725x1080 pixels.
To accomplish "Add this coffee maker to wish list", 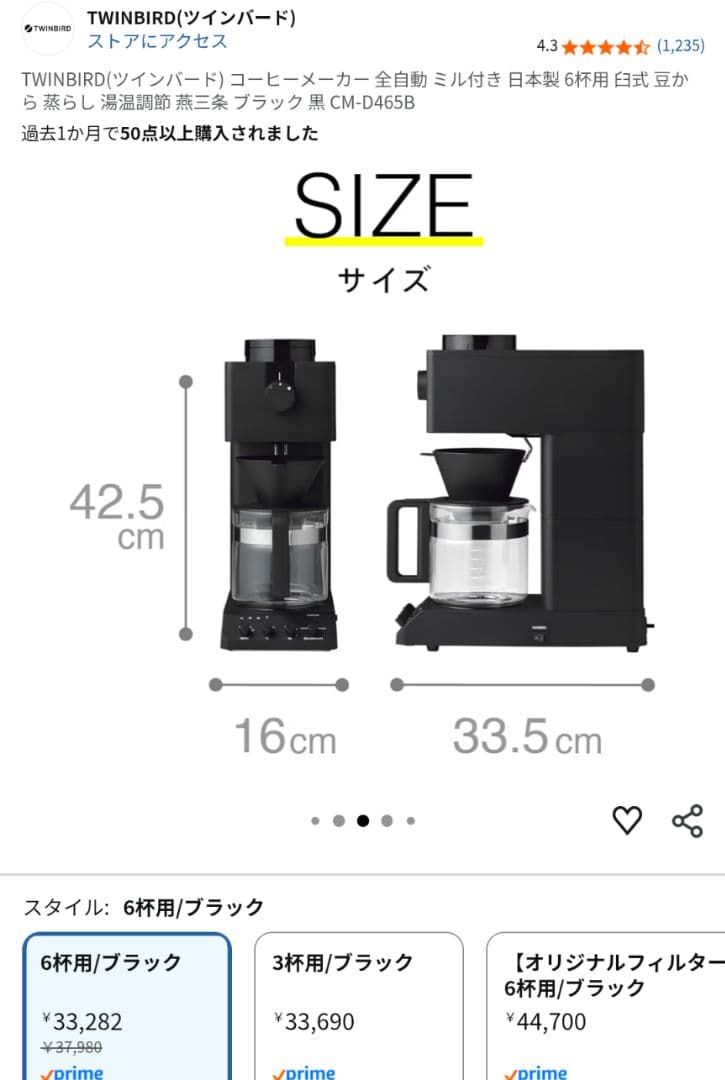I will (x=627, y=821).
